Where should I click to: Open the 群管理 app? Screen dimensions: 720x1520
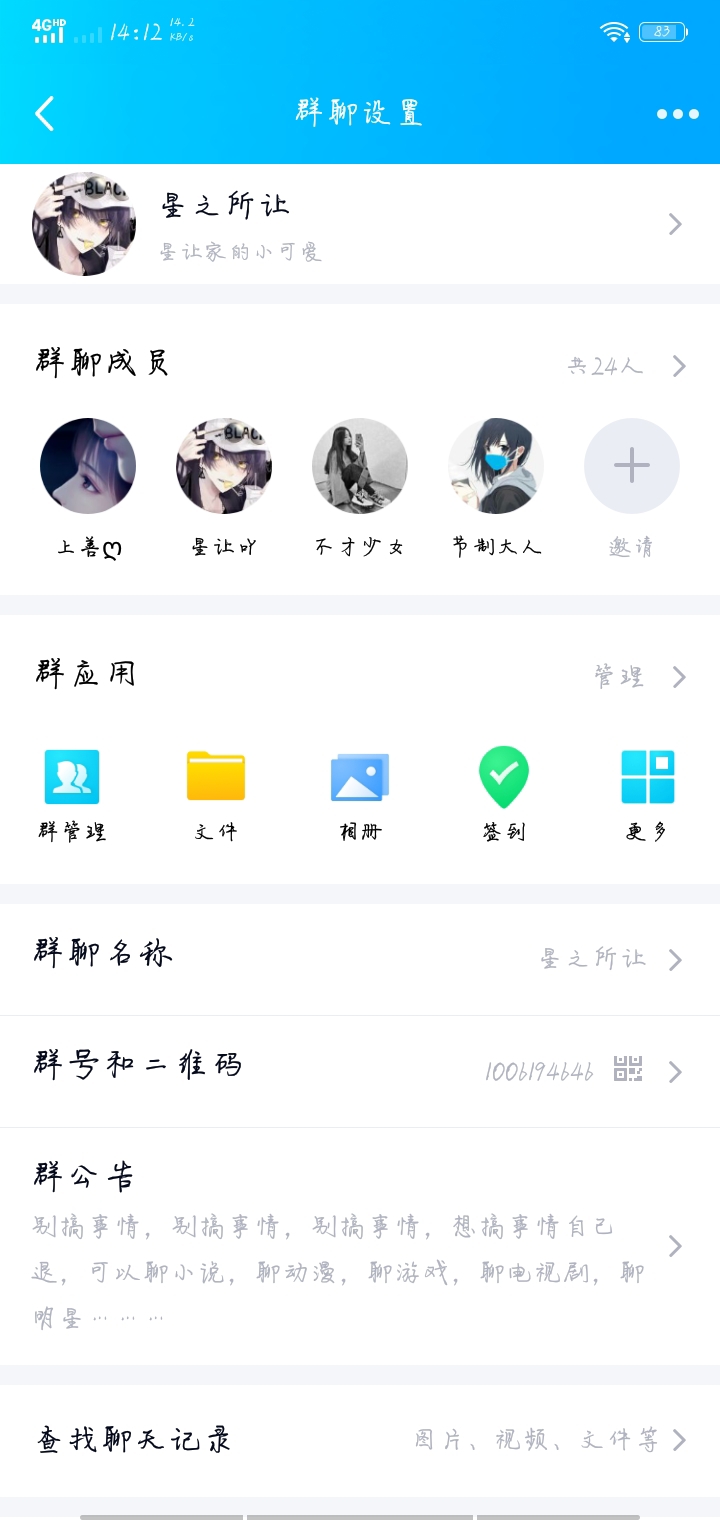pyautogui.click(x=72, y=778)
